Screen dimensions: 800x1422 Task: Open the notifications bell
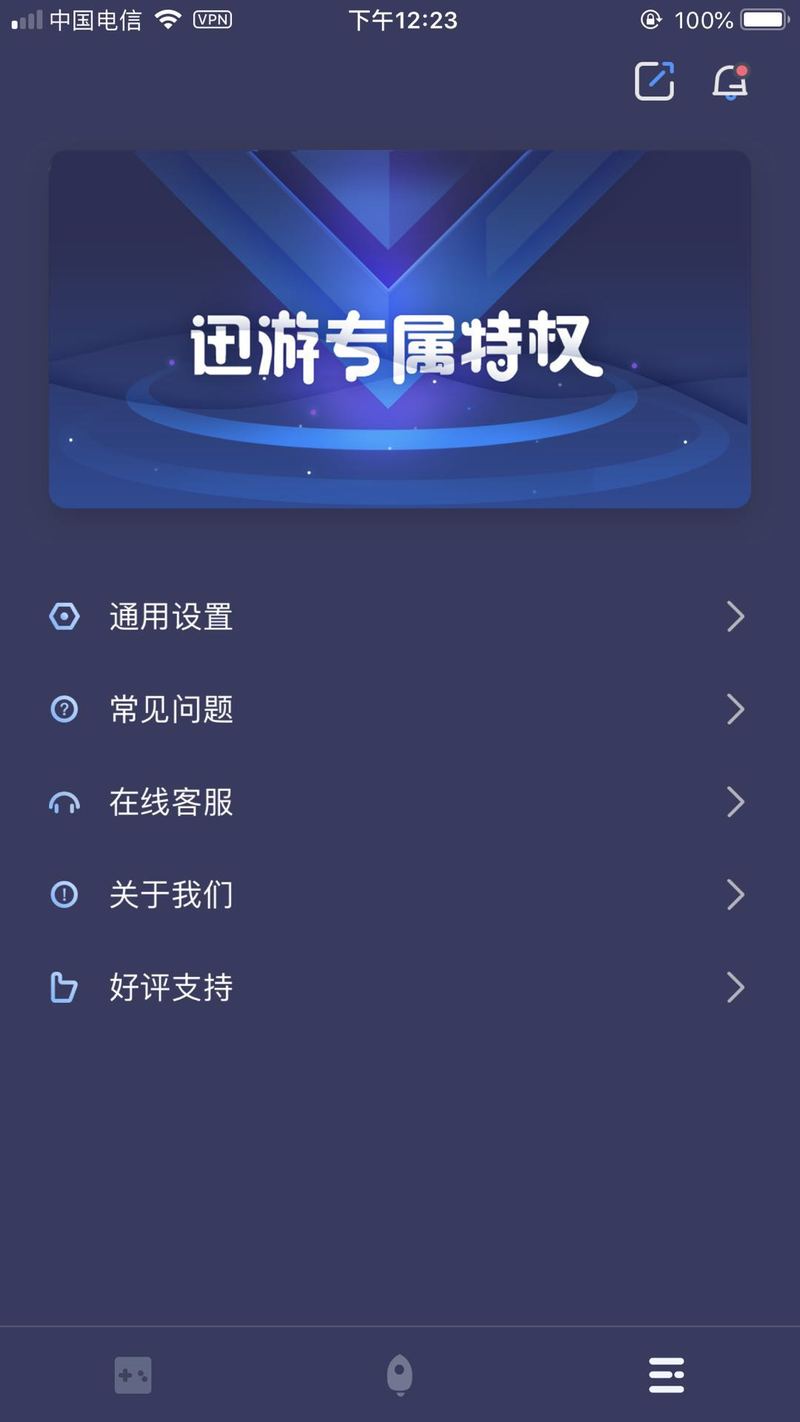730,82
